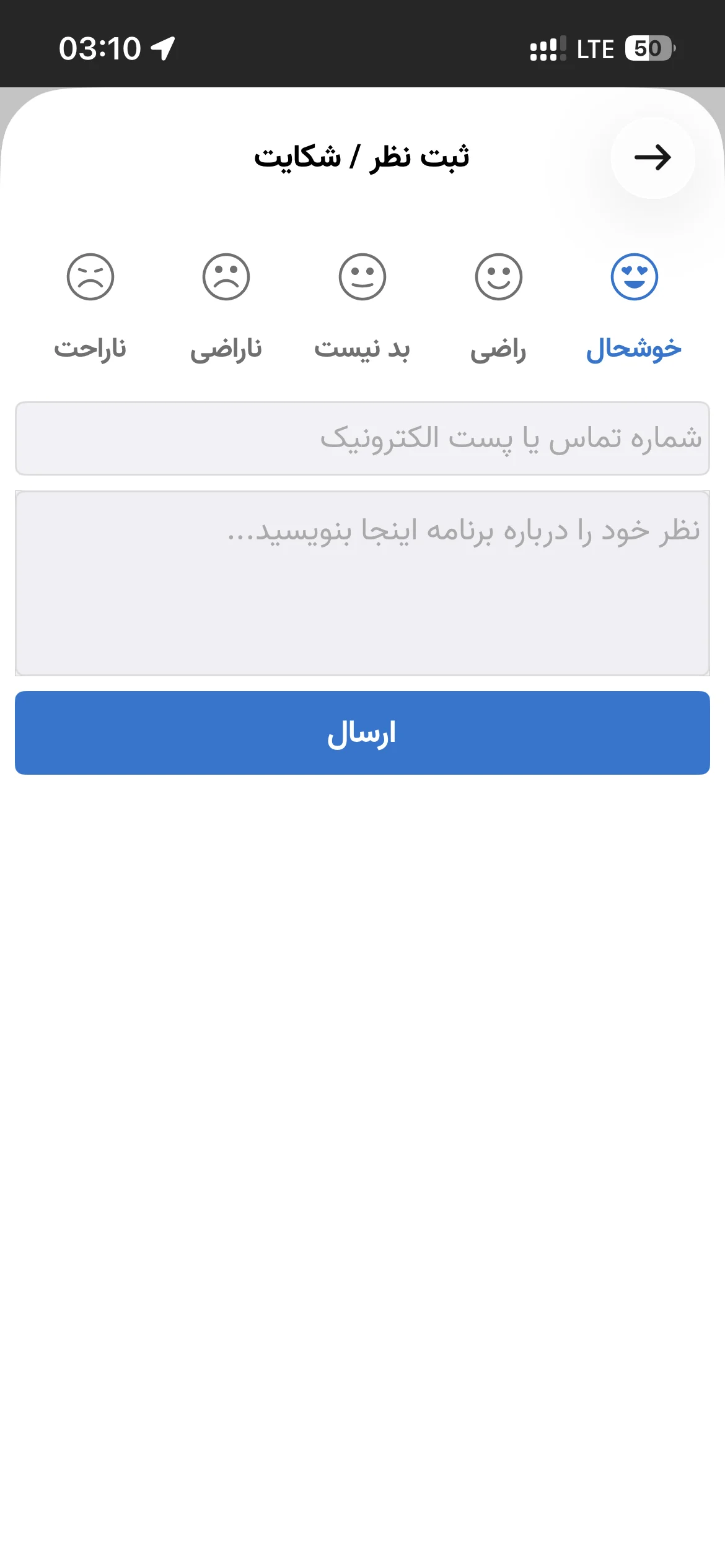The width and height of the screenshot is (725, 1568).
Task: Tap the comment text area about the app
Action: click(362, 583)
